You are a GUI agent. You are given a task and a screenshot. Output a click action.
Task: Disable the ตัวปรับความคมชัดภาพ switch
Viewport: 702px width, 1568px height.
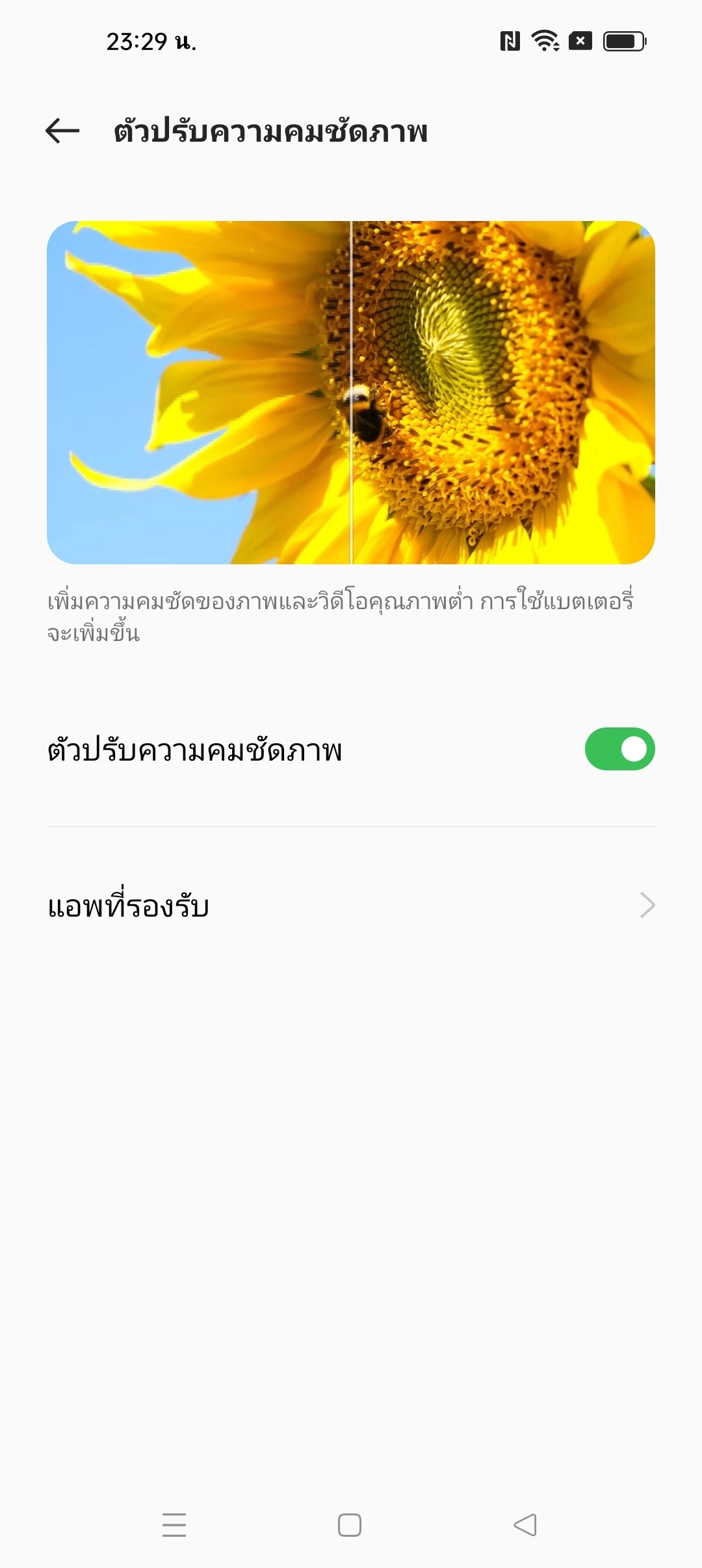pyautogui.click(x=619, y=749)
